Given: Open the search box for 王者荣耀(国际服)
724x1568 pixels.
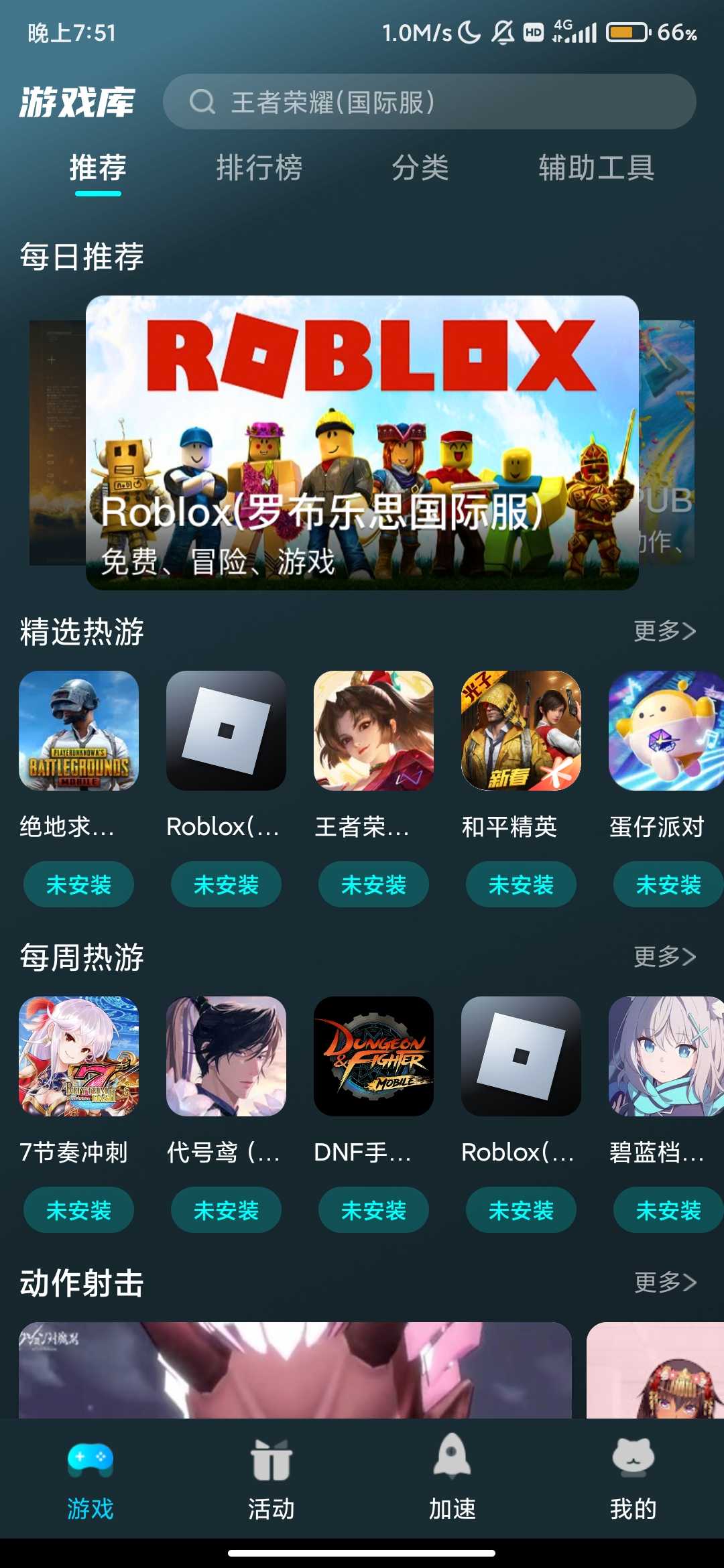Looking at the screenshot, I should pyautogui.click(x=429, y=102).
